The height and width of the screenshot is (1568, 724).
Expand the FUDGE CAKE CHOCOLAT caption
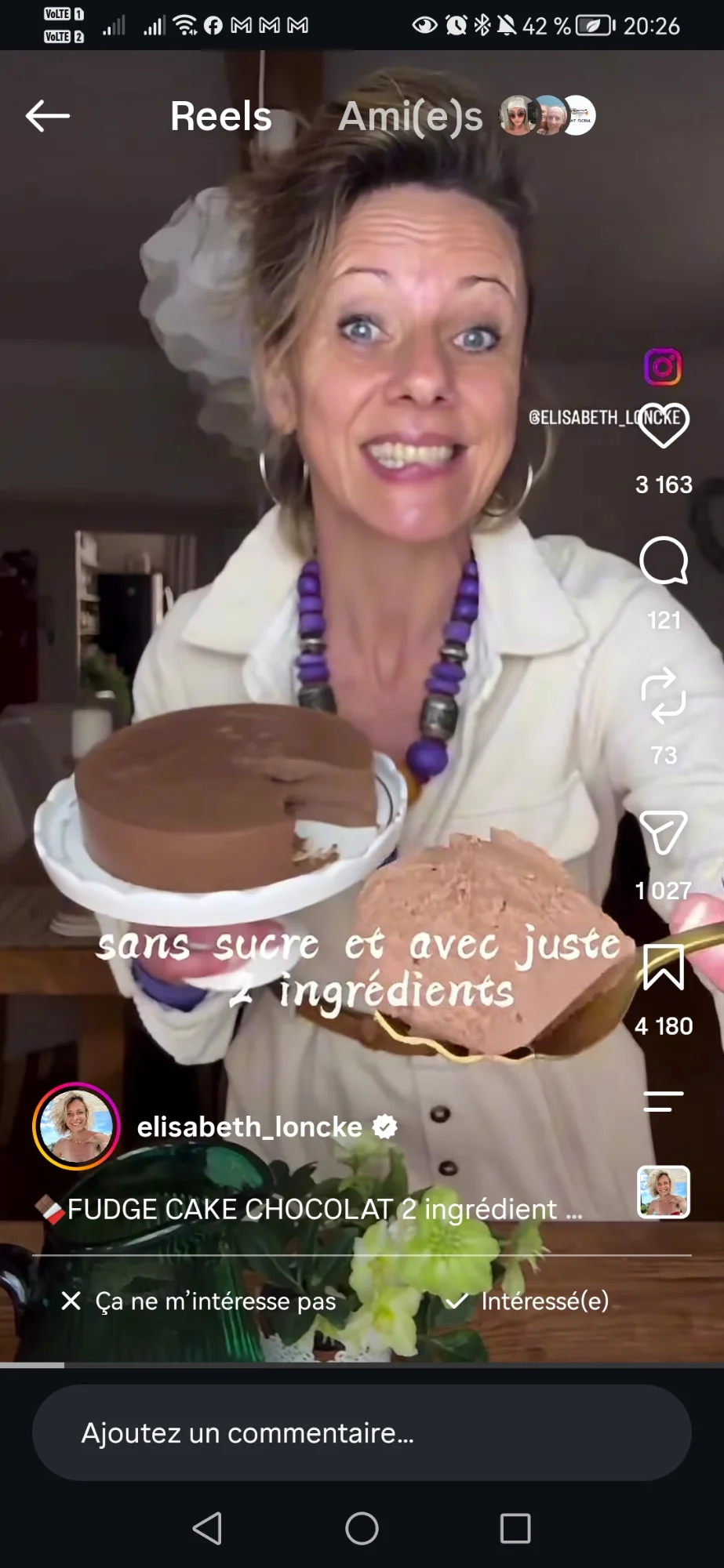310,1210
